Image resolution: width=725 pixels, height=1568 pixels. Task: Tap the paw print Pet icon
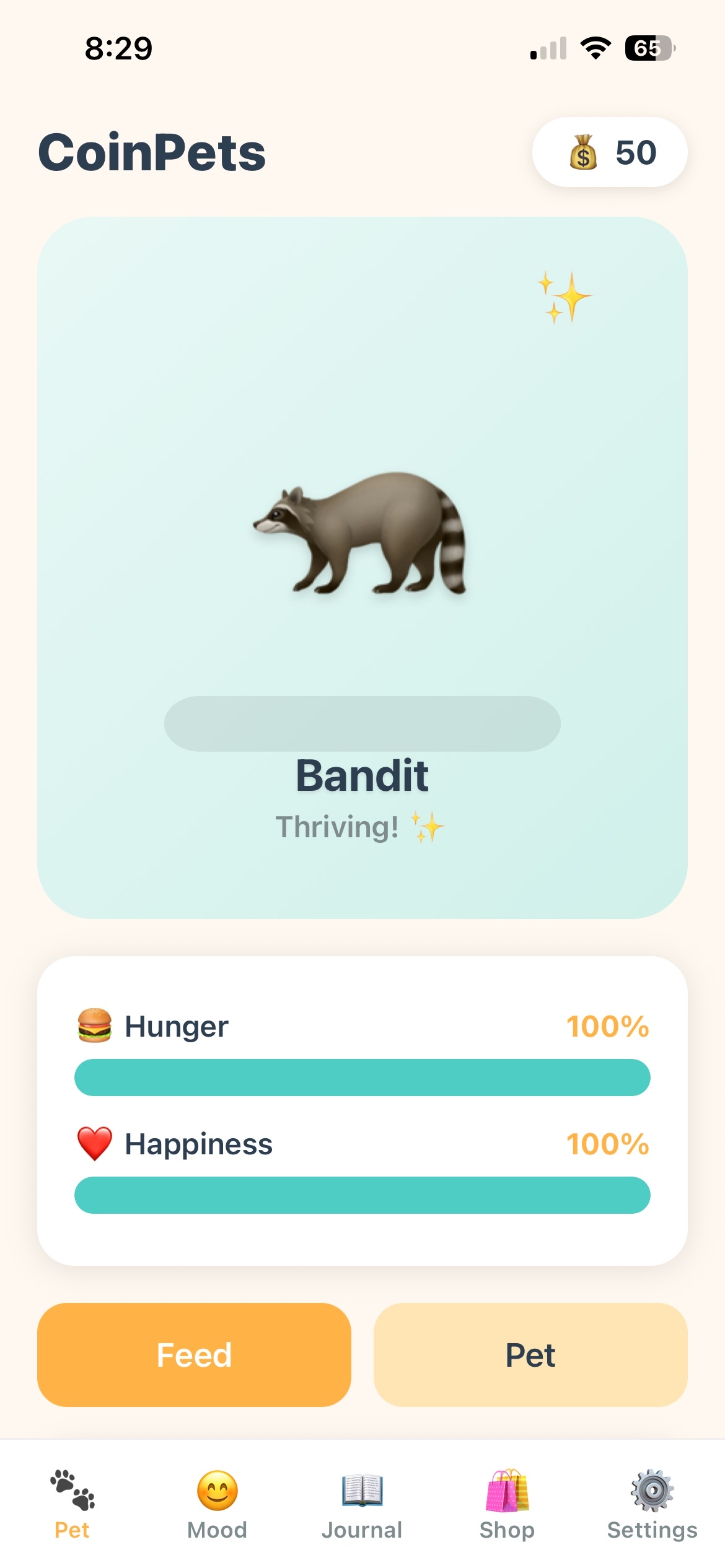[71, 1490]
